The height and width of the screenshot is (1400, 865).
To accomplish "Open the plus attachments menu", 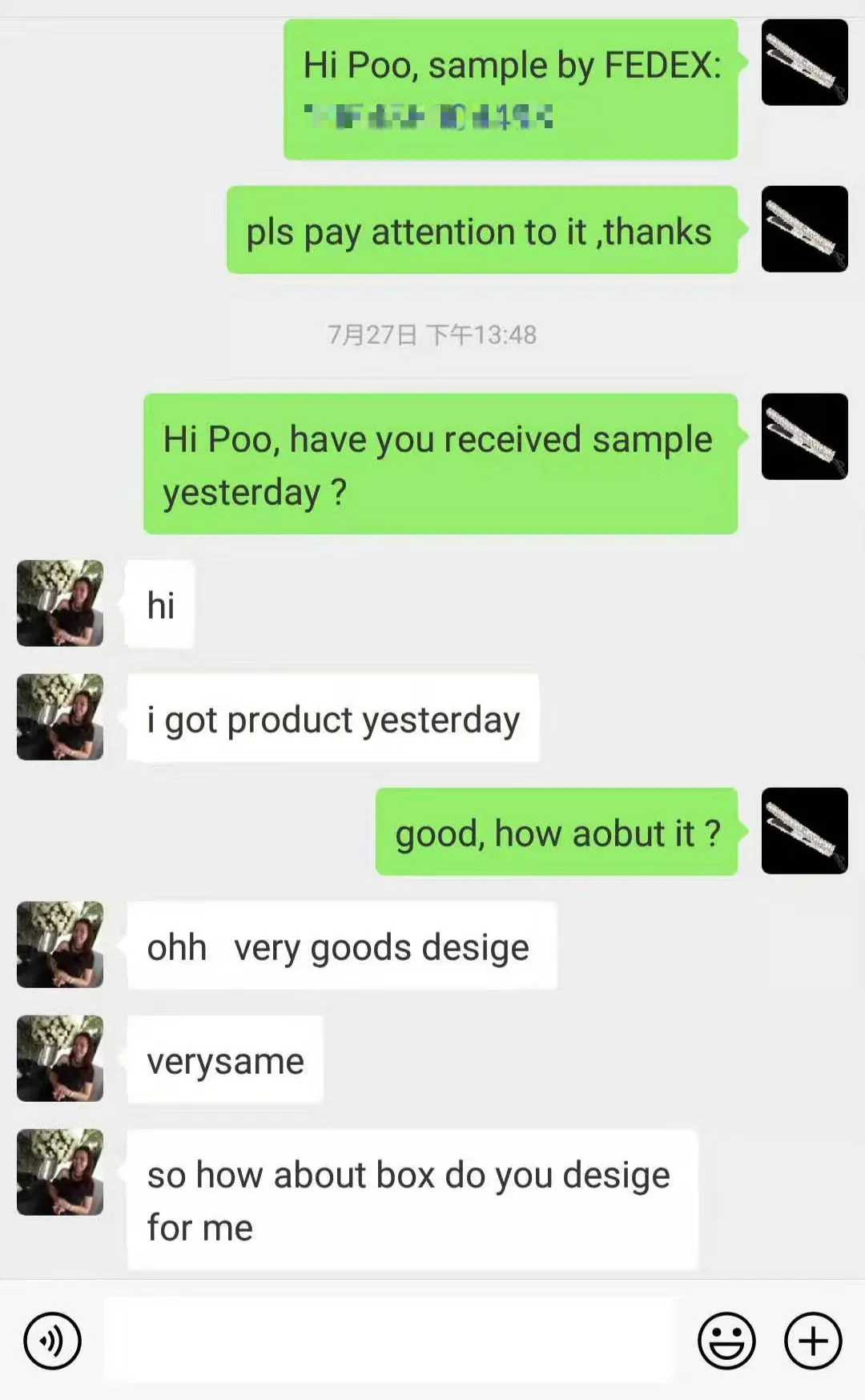I will coord(812,1340).
